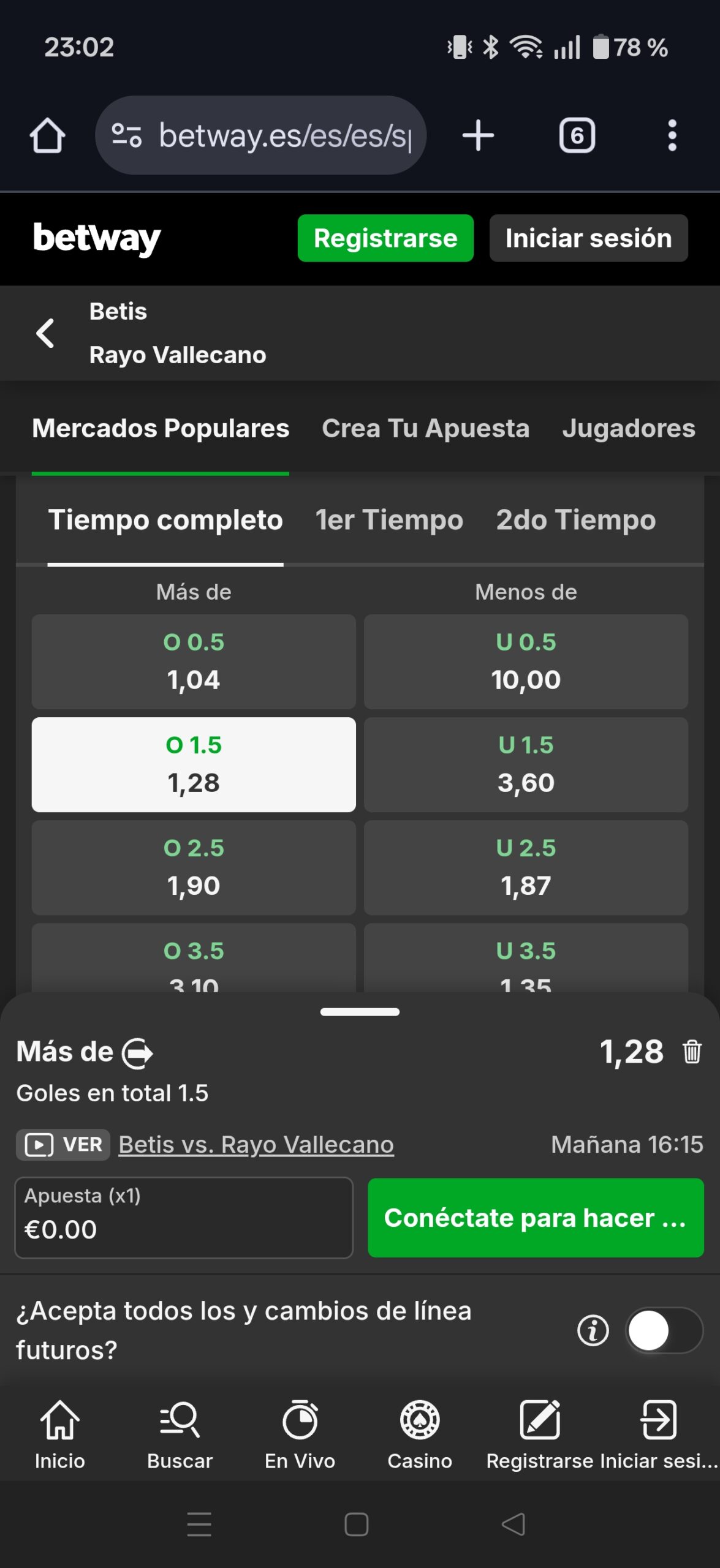Toggle accepting future line changes
Screen dimensions: 720x1568
(664, 1330)
